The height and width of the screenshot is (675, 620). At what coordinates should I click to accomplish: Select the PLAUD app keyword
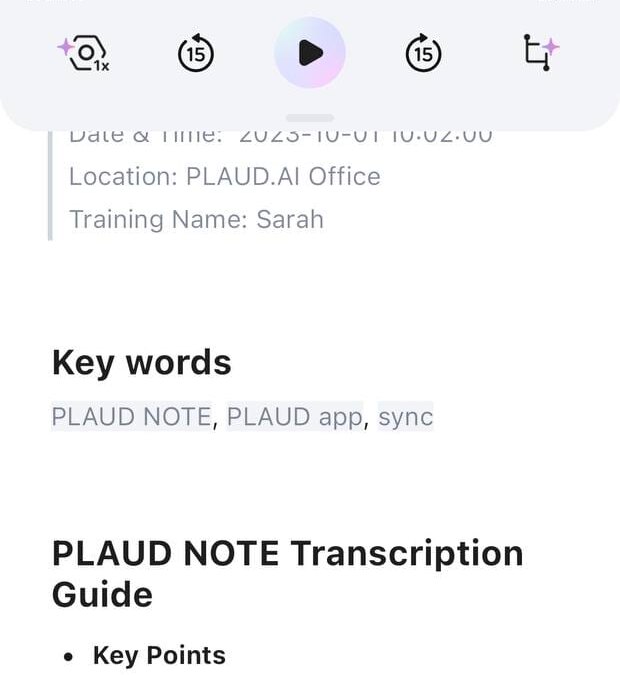point(294,416)
